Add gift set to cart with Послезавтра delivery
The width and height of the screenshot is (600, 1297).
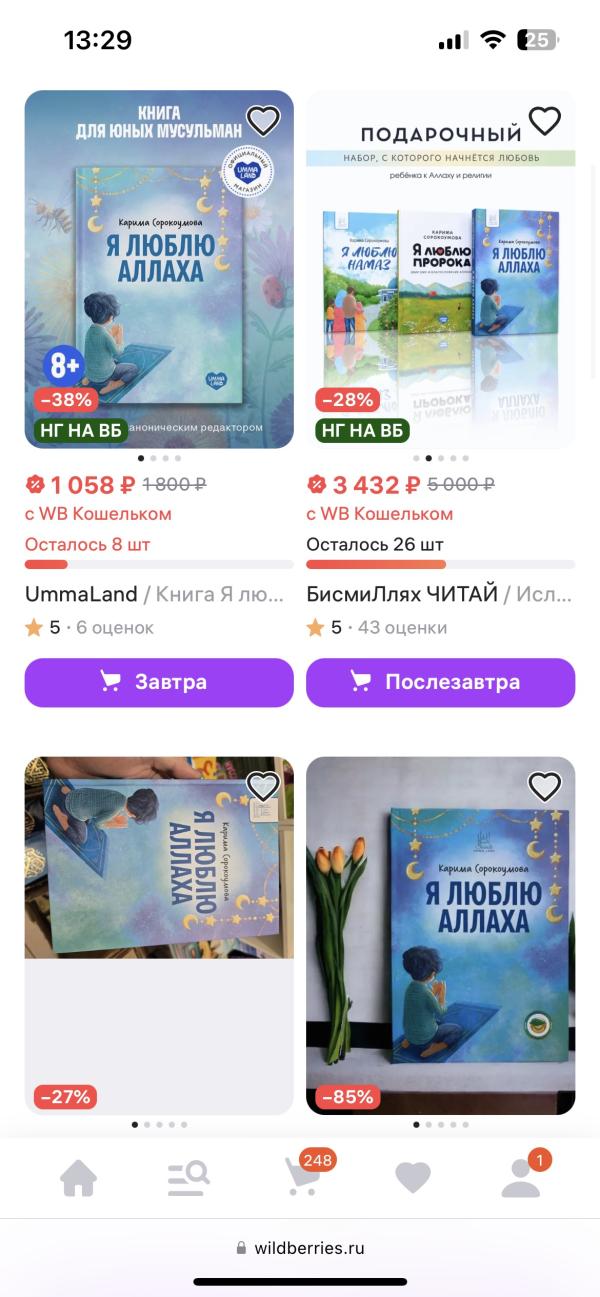tap(440, 682)
